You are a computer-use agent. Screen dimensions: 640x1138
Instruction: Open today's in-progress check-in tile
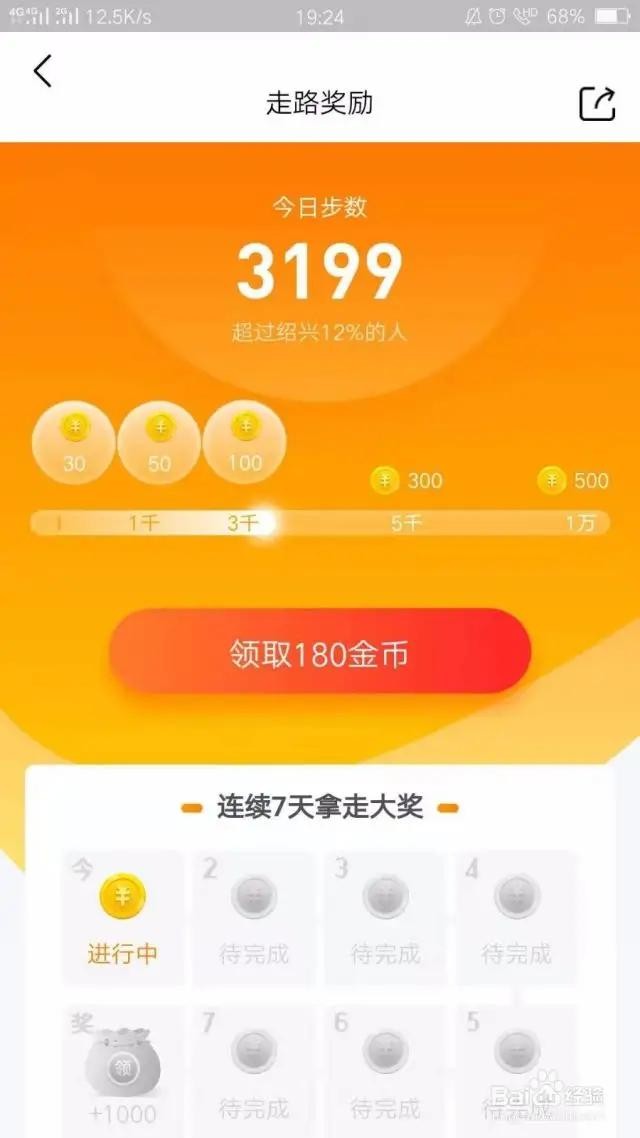122,918
